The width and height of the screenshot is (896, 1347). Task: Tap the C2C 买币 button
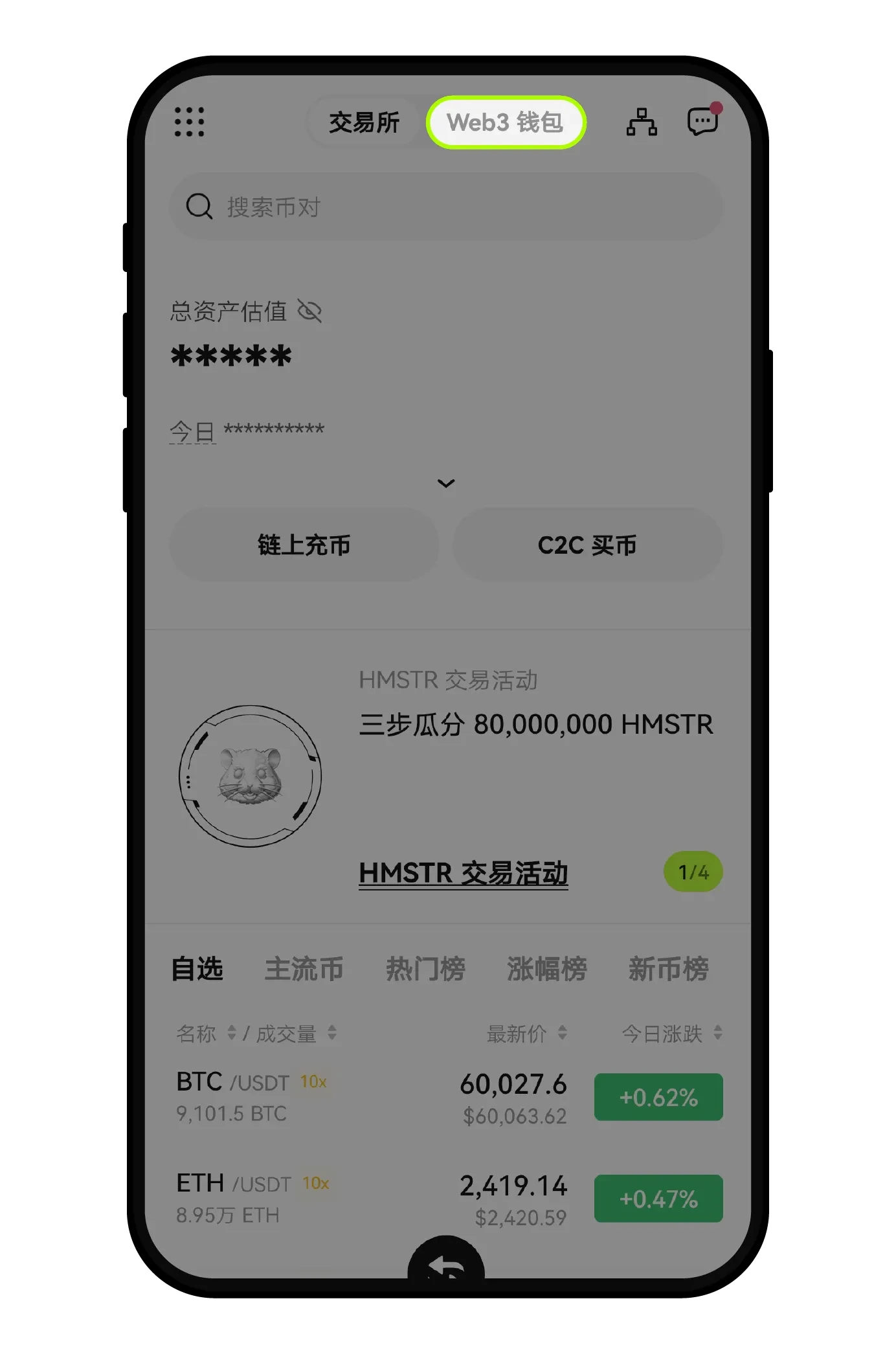tap(587, 545)
